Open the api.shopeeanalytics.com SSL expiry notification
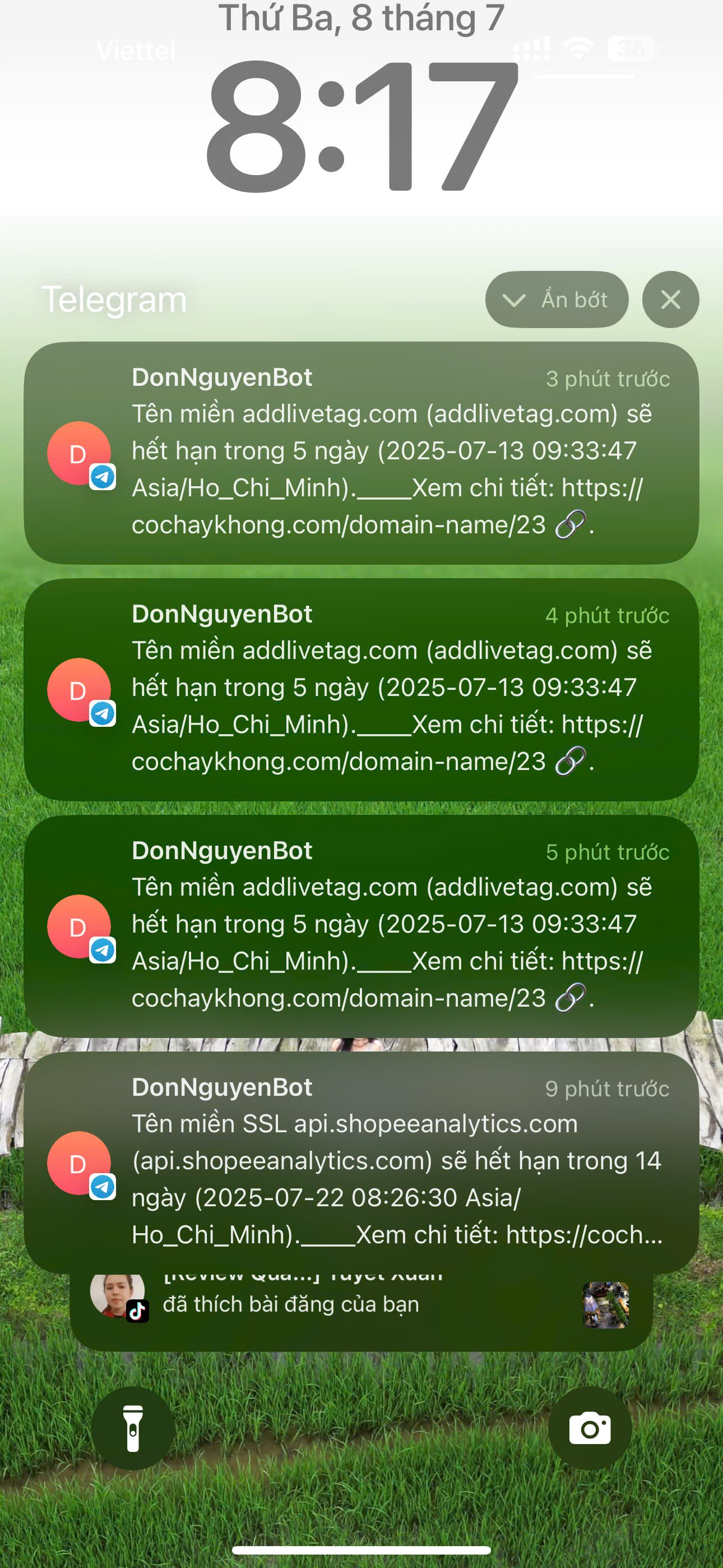The width and height of the screenshot is (723, 1568). tap(361, 1161)
